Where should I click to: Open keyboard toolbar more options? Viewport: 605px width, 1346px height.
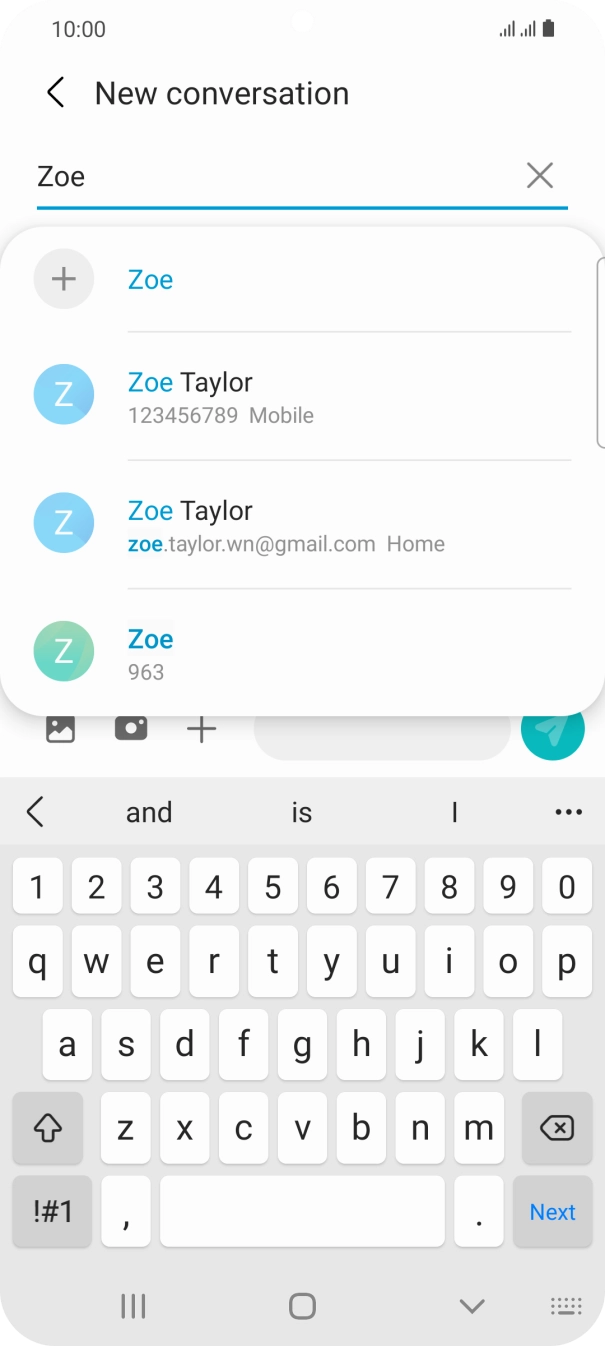coord(568,812)
